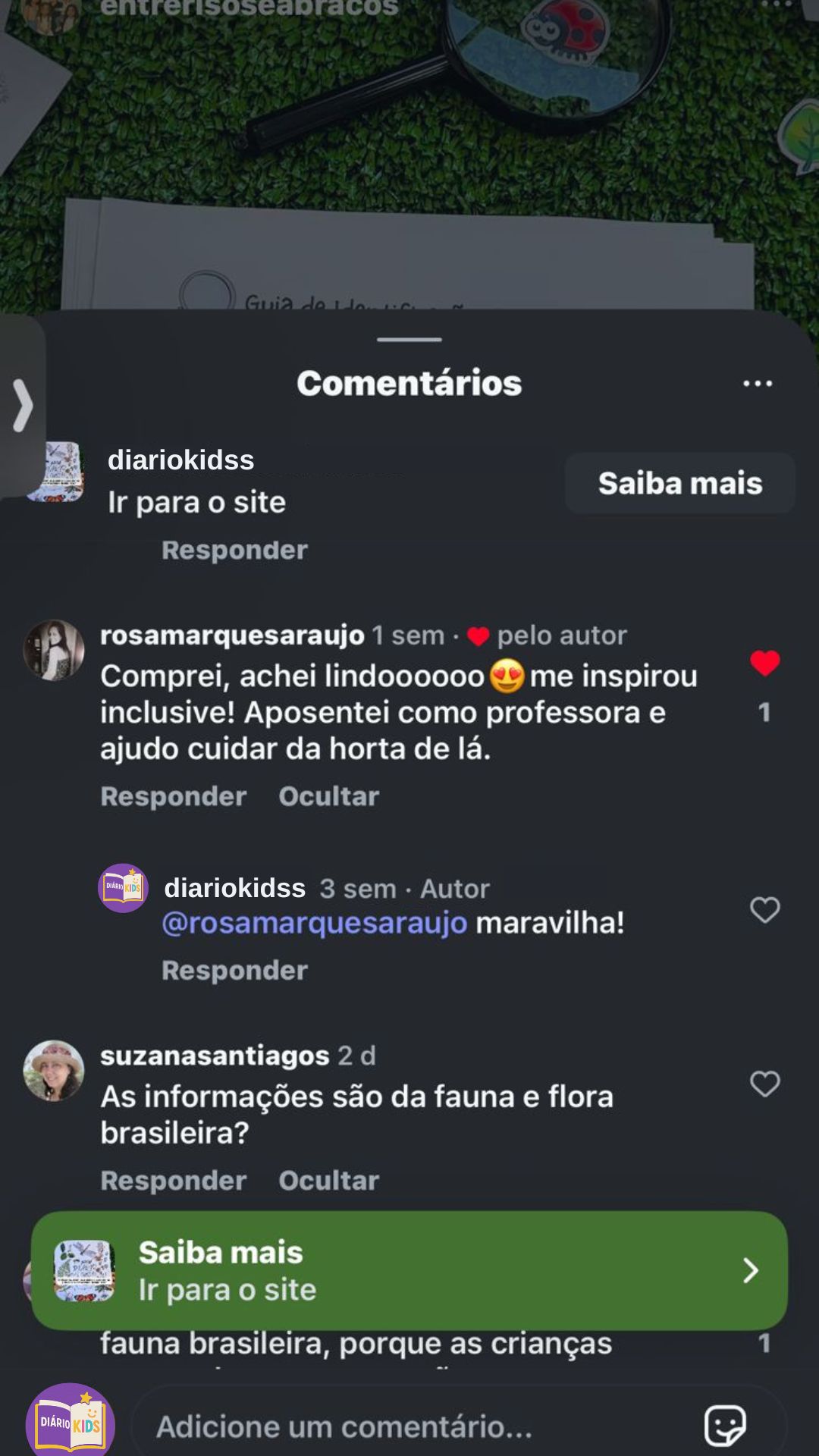Tap the Saiba mais button beside diariokidss

680,483
